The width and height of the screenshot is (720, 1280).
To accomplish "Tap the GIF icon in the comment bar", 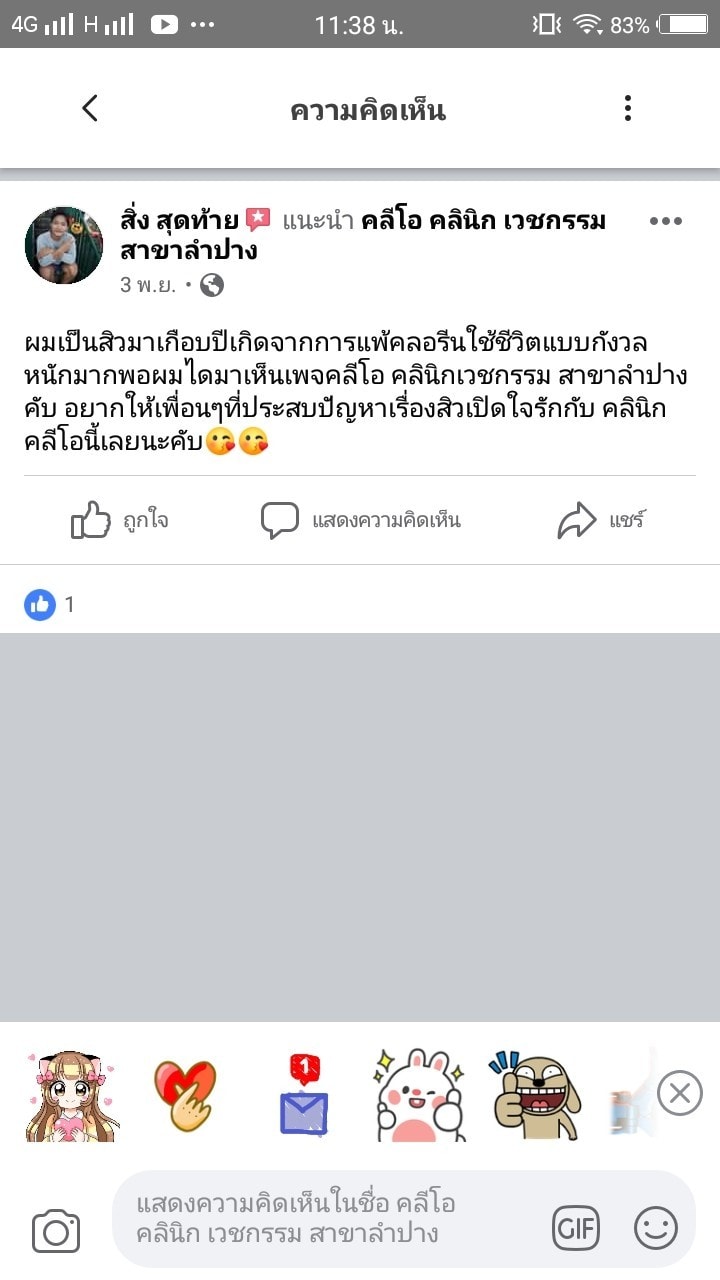I will [x=575, y=1230].
